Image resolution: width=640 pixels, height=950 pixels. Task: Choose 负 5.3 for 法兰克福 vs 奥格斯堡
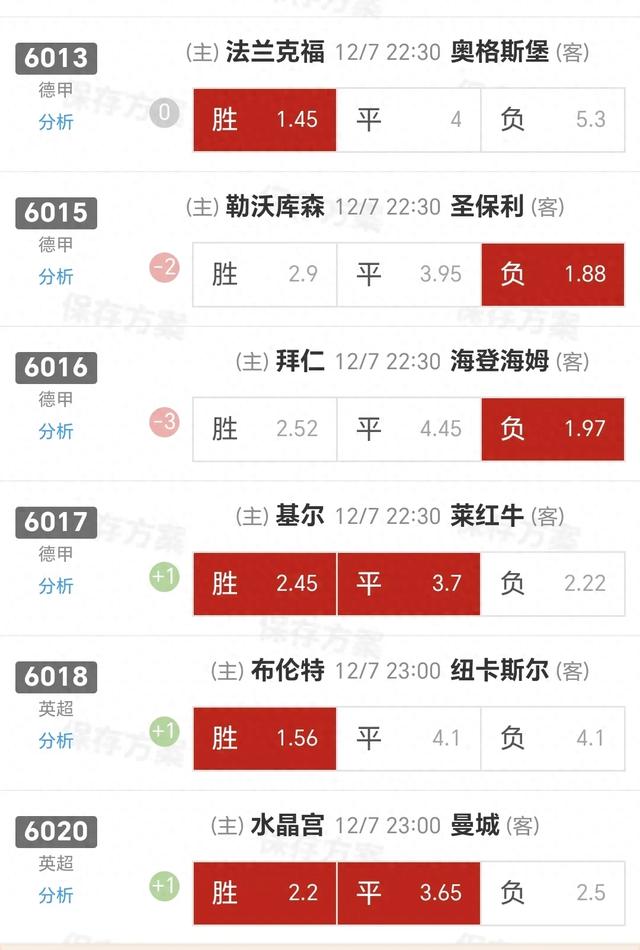tap(552, 119)
